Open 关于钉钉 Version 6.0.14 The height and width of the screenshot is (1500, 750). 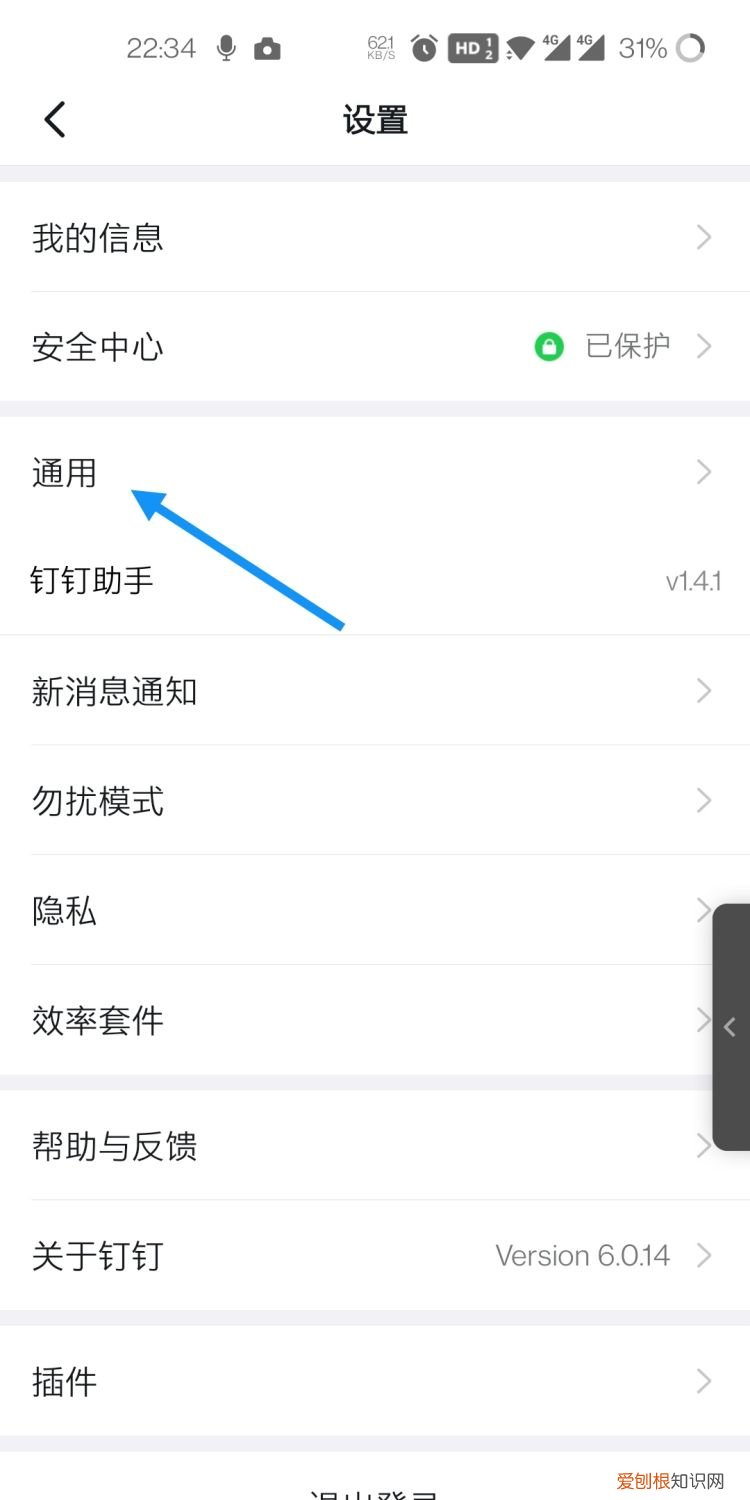(x=375, y=1255)
